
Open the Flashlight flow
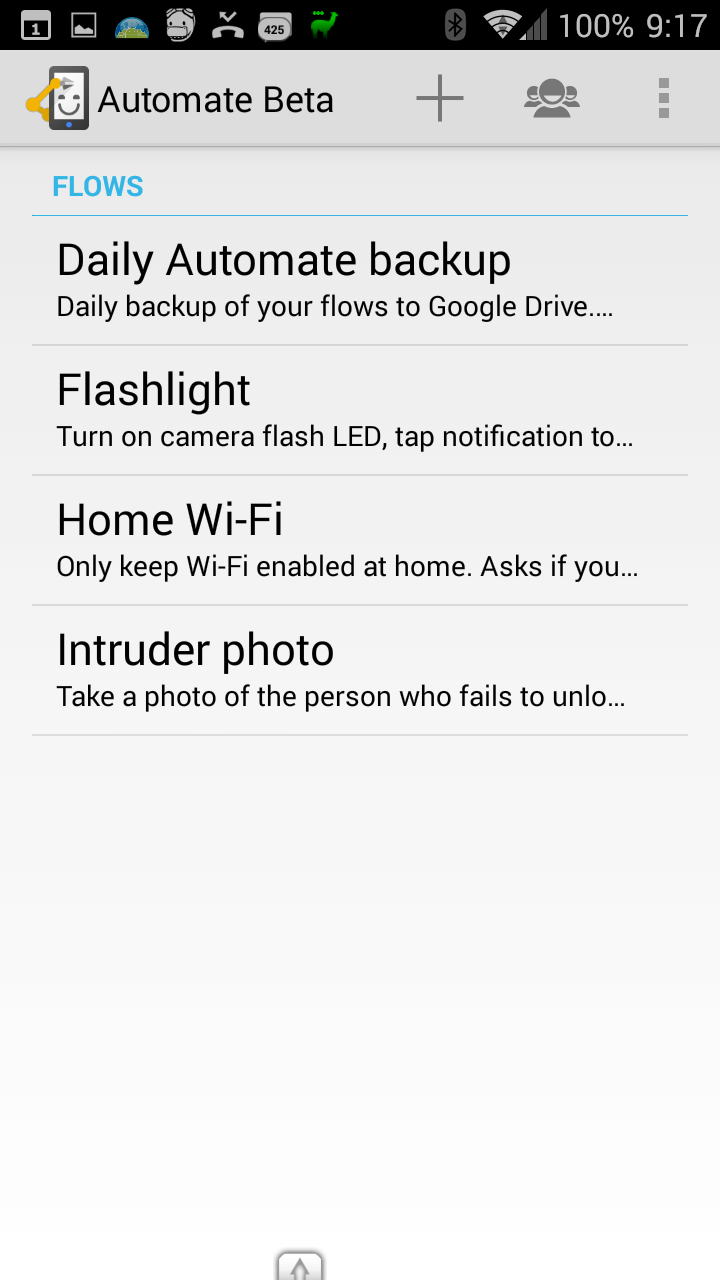(x=360, y=411)
